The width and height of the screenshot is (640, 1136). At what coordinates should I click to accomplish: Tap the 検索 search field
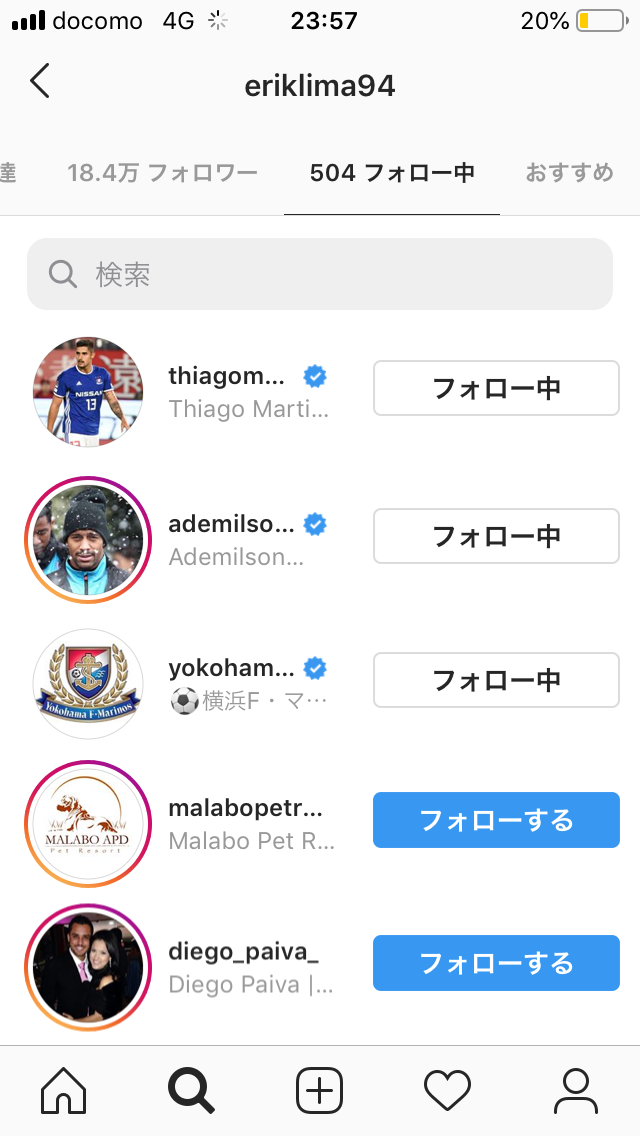[320, 274]
